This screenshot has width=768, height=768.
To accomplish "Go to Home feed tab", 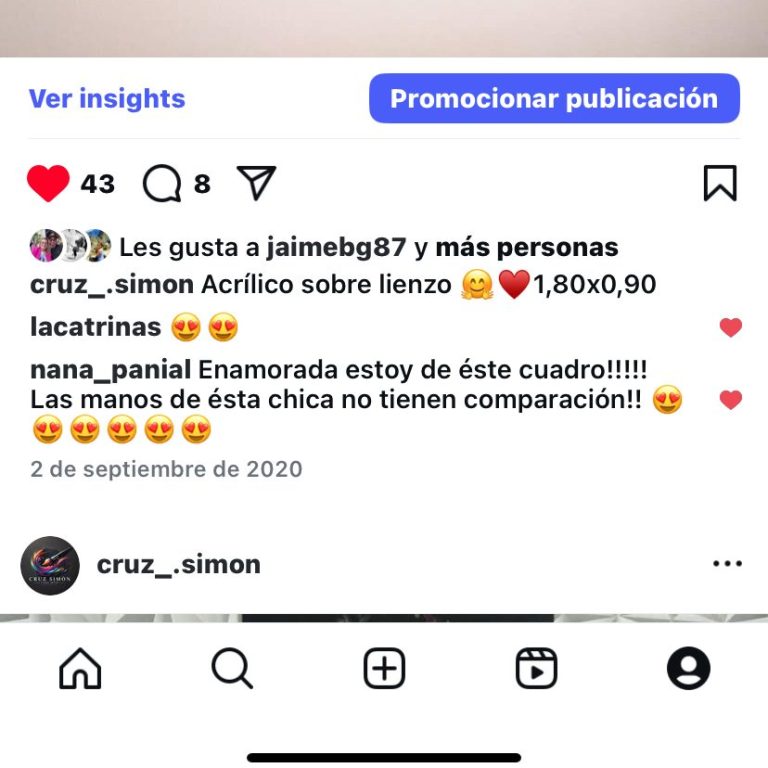I will pyautogui.click(x=80, y=669).
